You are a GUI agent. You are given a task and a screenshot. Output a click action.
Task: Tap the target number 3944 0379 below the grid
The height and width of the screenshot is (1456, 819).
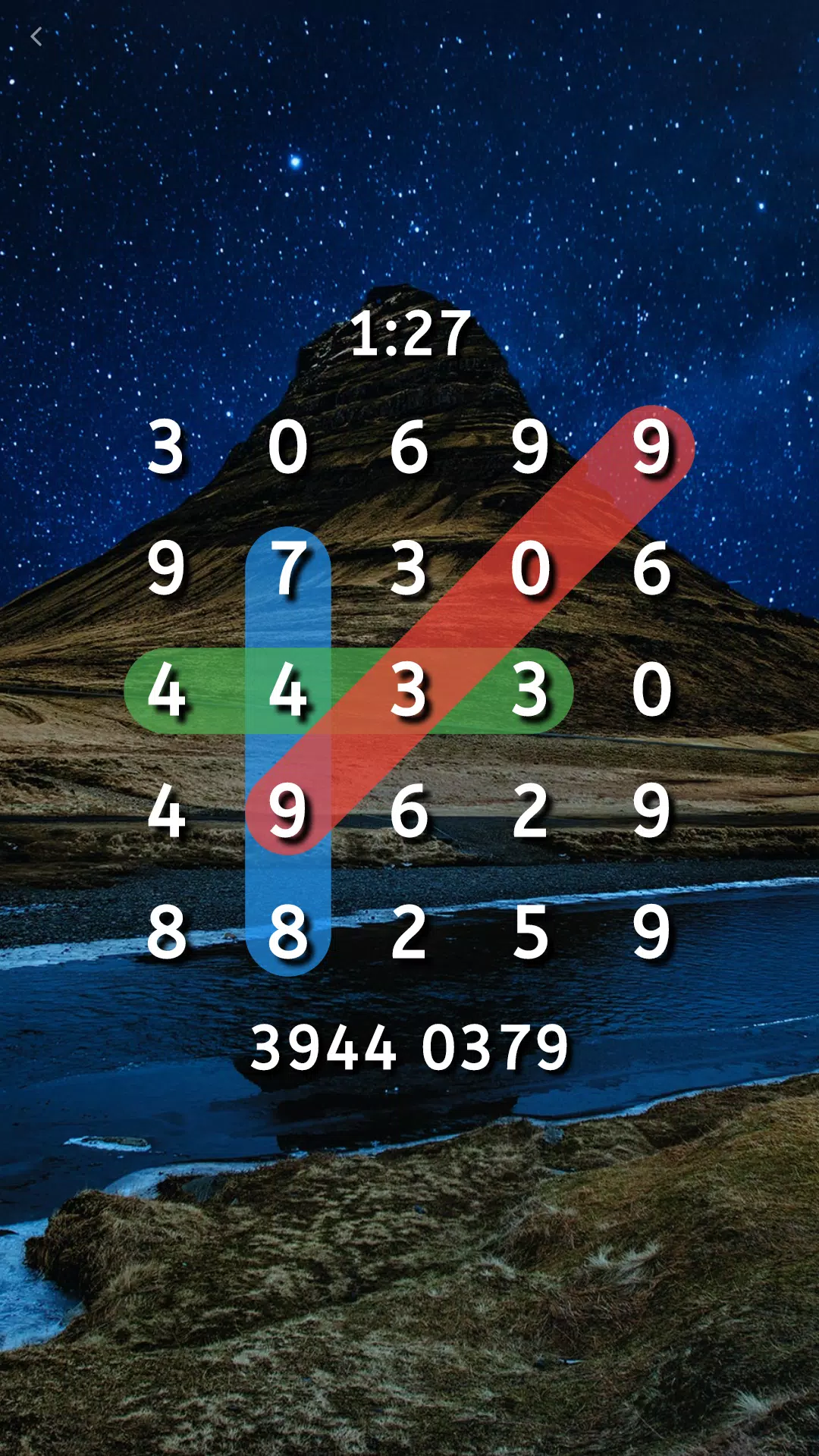tap(409, 1046)
